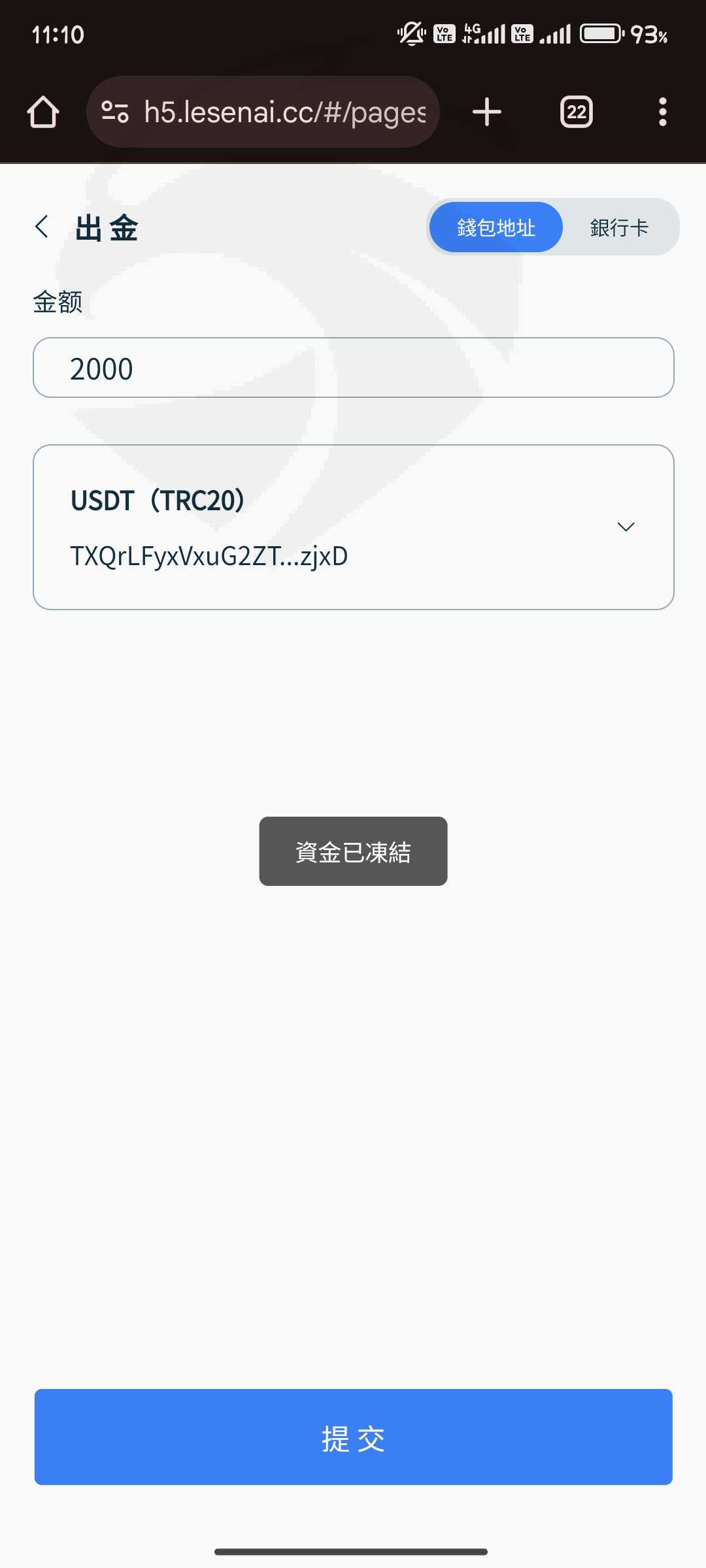Switch to the 銀行卡 tab
The height and width of the screenshot is (1568, 706).
(619, 227)
